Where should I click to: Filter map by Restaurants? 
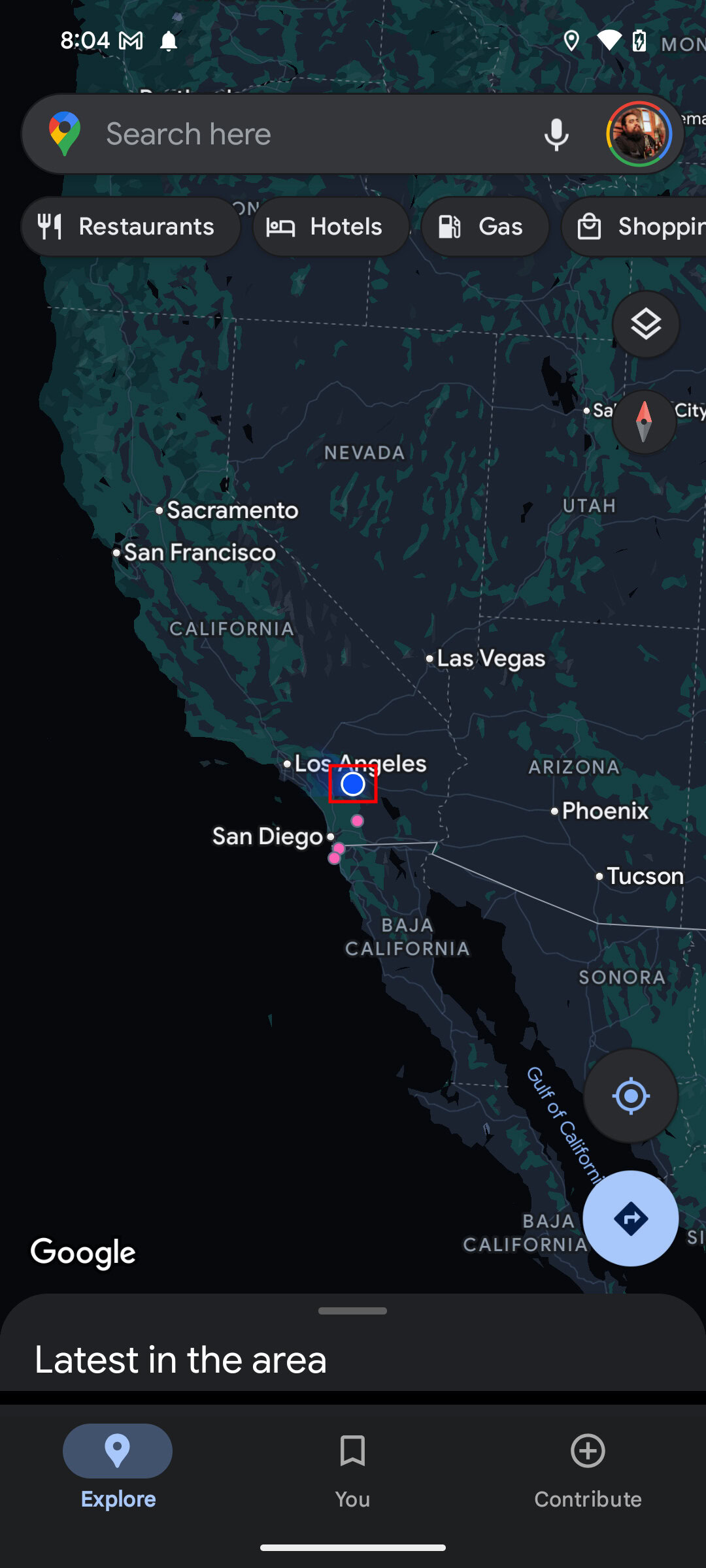130,227
